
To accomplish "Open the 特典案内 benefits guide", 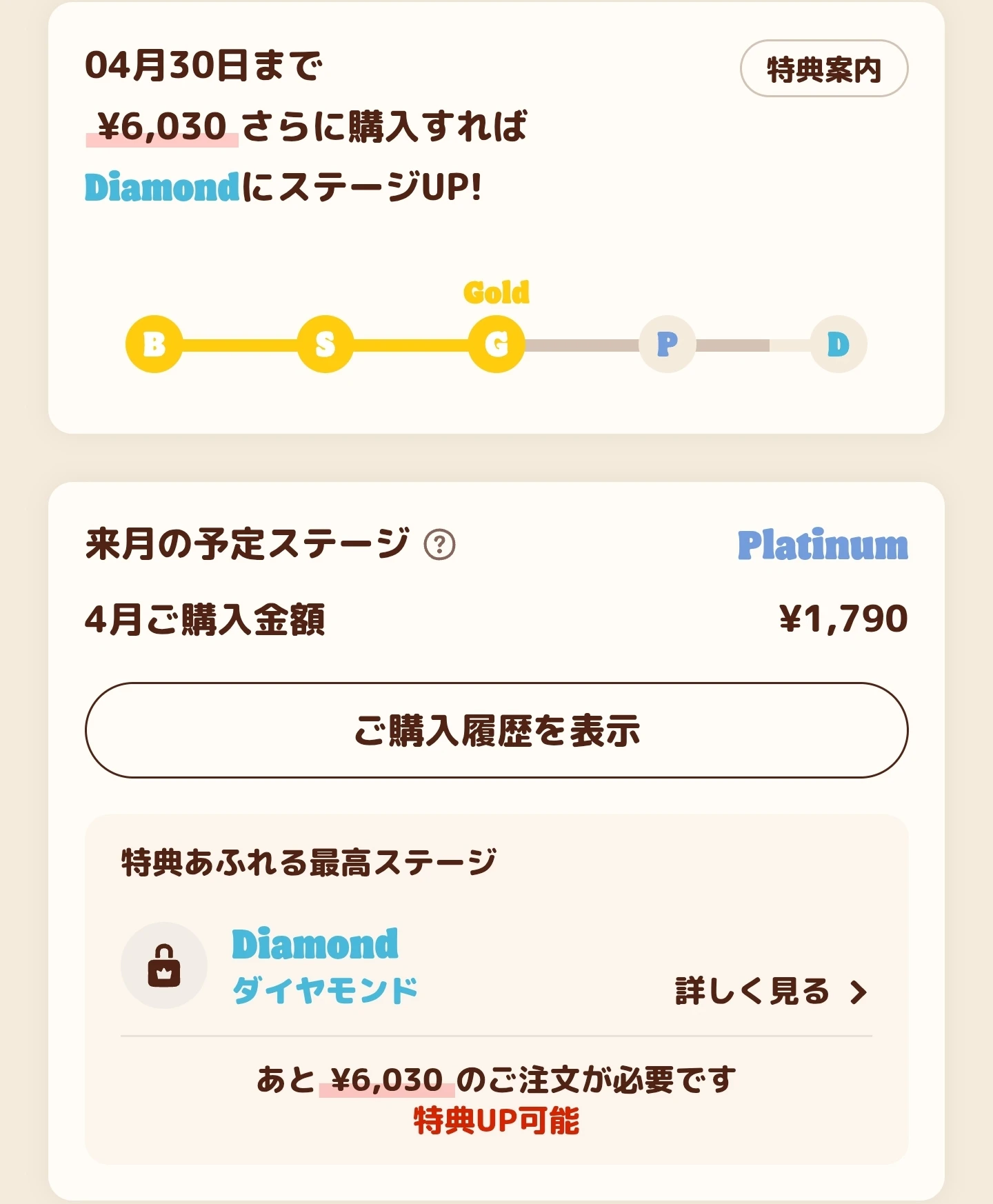I will tap(823, 69).
